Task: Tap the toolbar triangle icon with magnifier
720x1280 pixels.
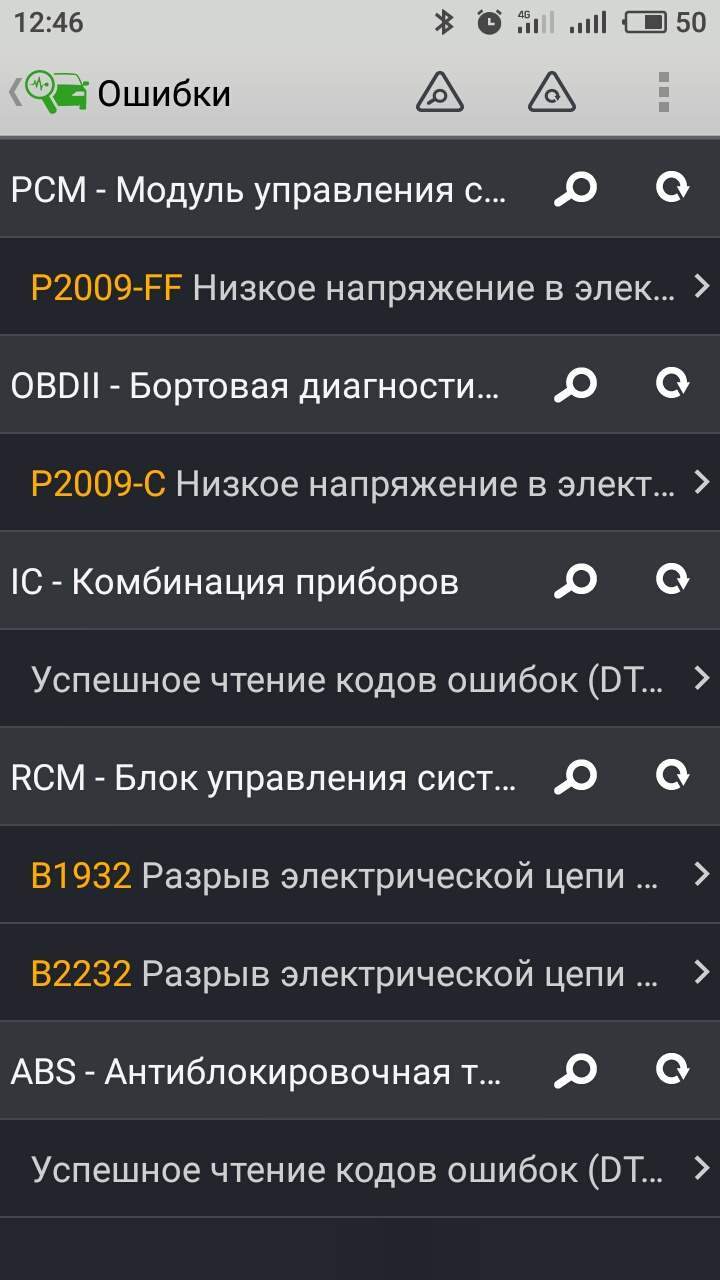Action: click(x=440, y=93)
